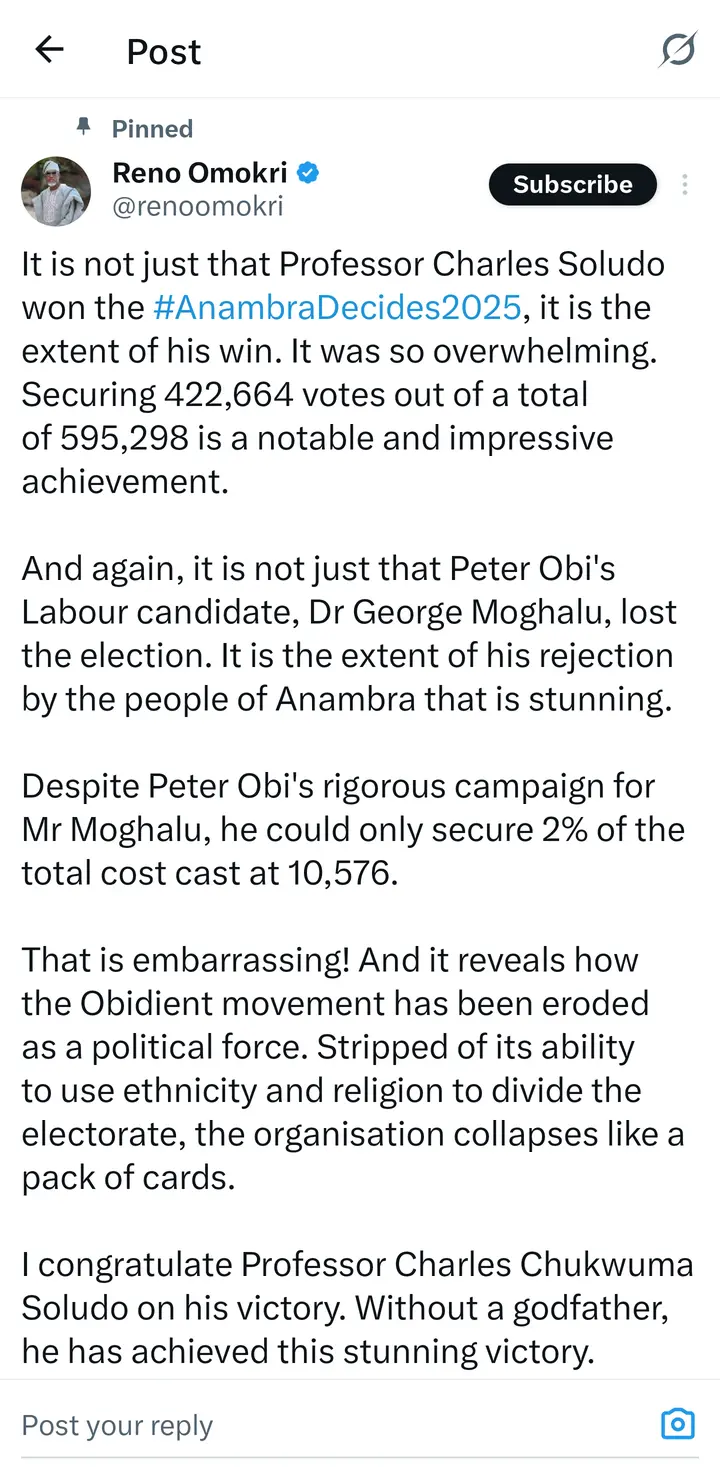Tap the Post your reply field
Viewport: 720px width, 1467px height.
300,1425
